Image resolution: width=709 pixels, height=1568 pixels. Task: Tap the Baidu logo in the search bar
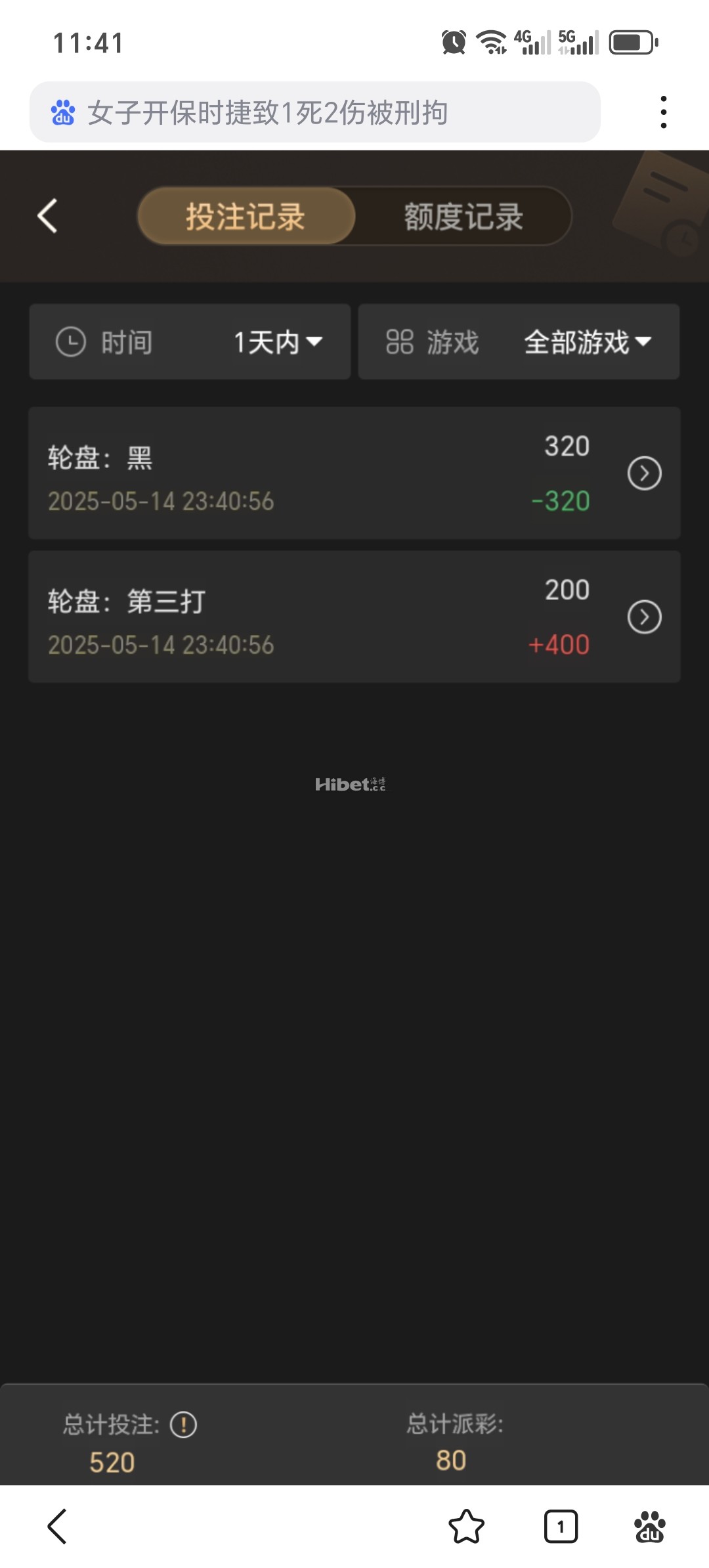pyautogui.click(x=63, y=112)
